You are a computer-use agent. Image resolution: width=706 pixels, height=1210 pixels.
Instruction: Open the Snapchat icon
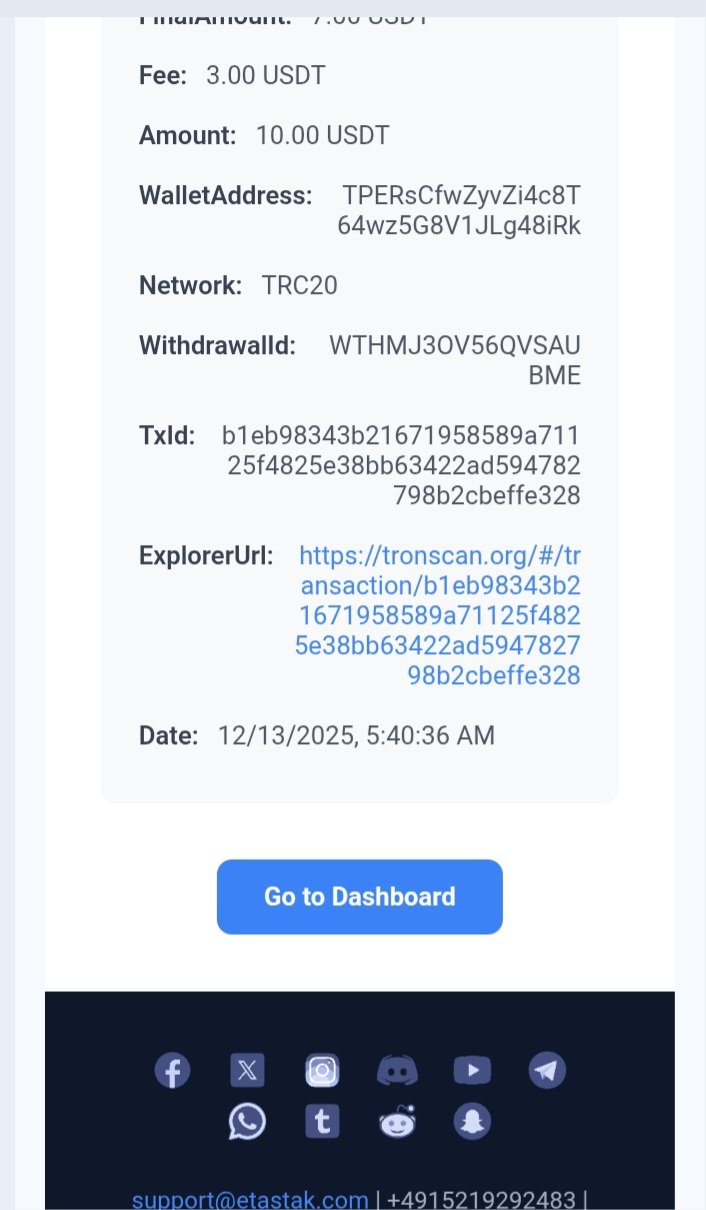pyautogui.click(x=472, y=1122)
